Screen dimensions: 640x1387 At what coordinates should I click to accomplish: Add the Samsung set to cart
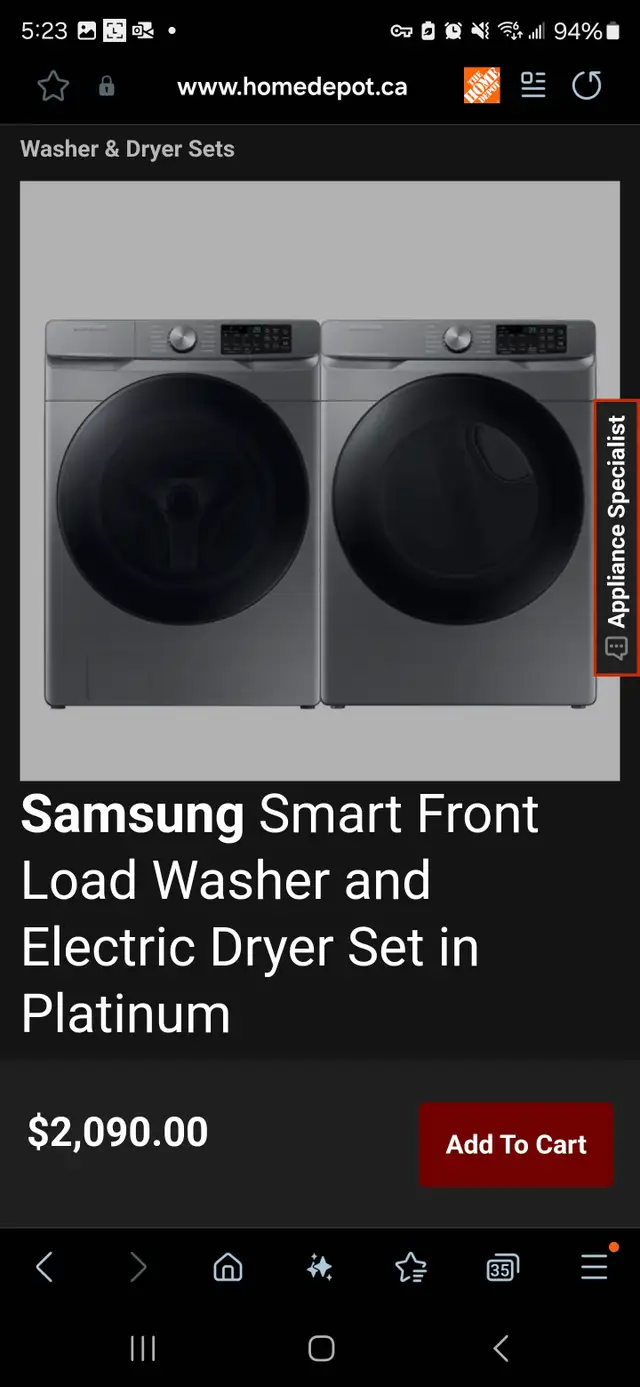(x=516, y=1144)
